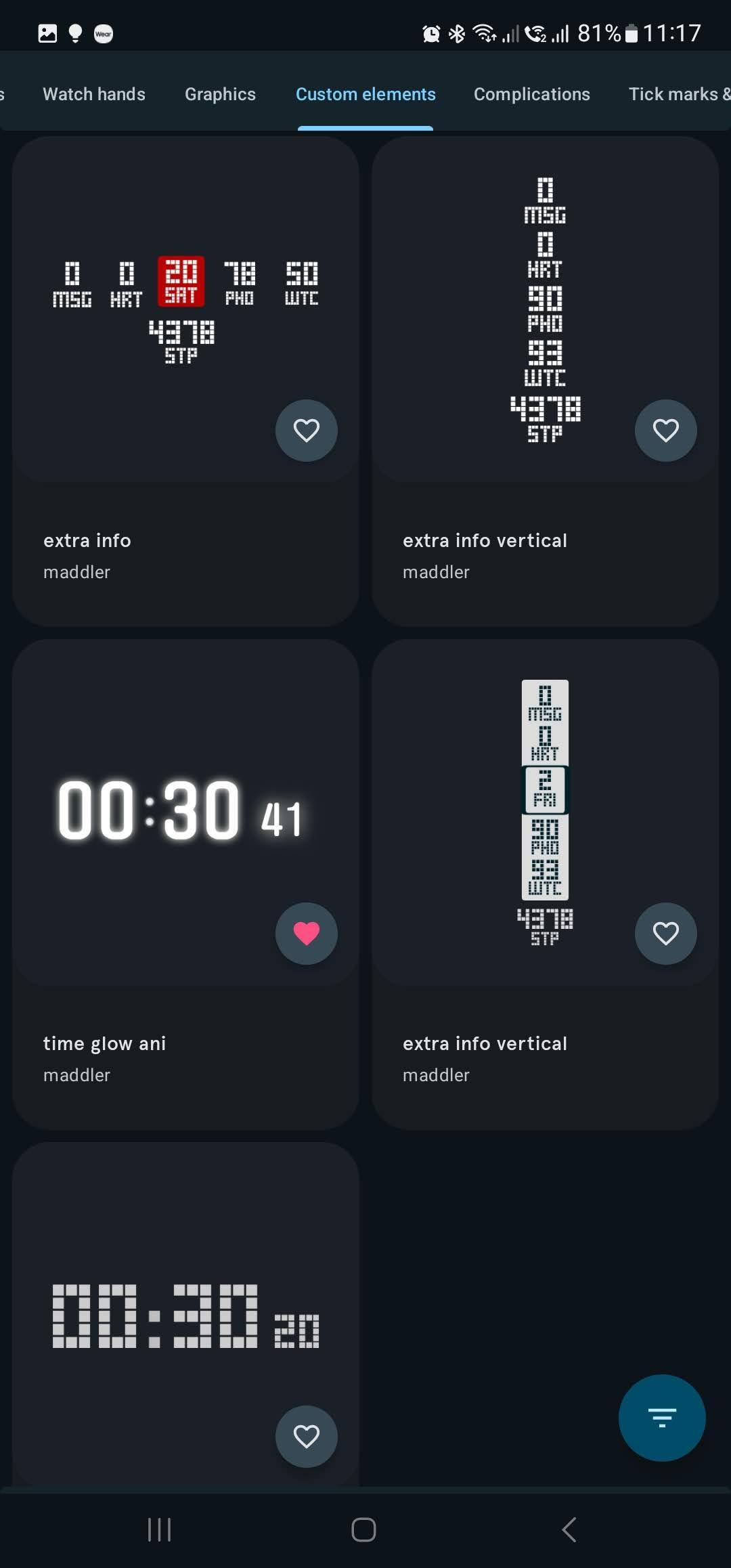Tap the system home button

(x=363, y=1529)
